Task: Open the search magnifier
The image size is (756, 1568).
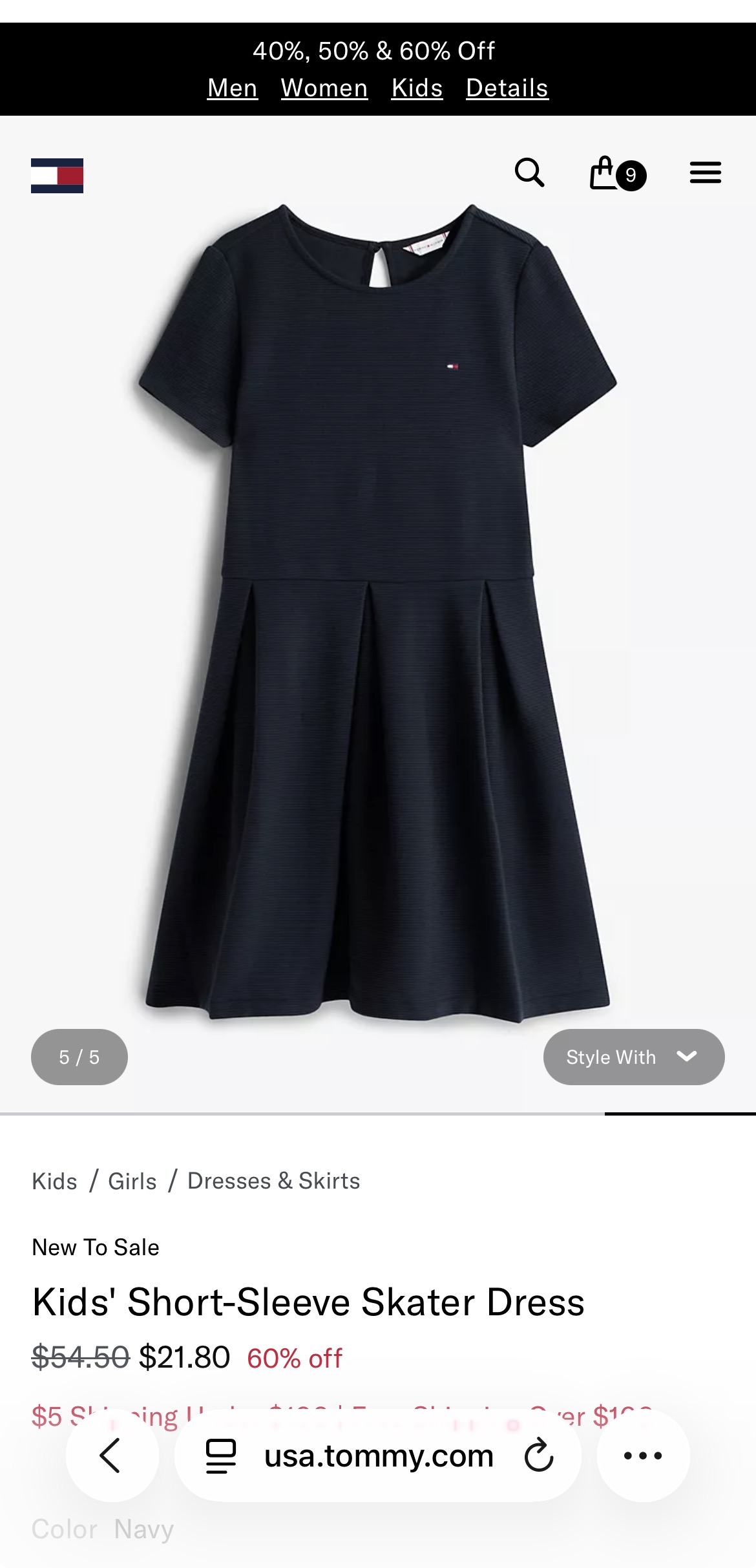Action: coord(529,173)
